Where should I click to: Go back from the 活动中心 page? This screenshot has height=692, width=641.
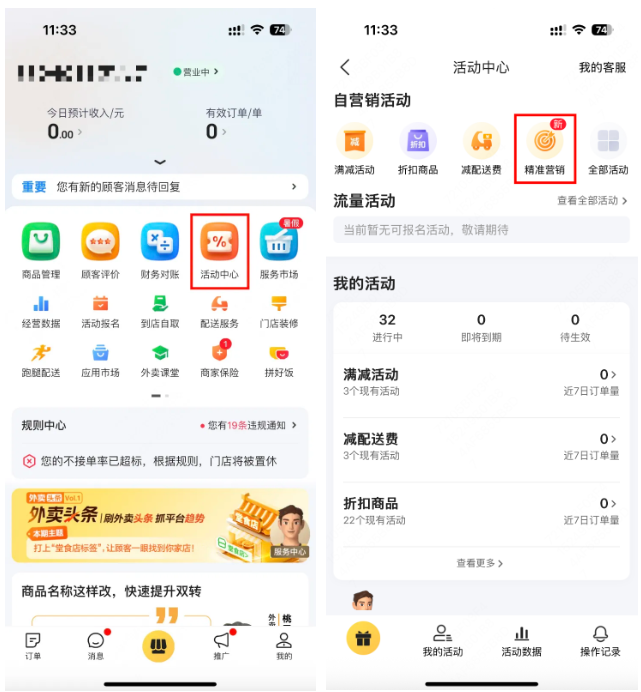tap(345, 67)
